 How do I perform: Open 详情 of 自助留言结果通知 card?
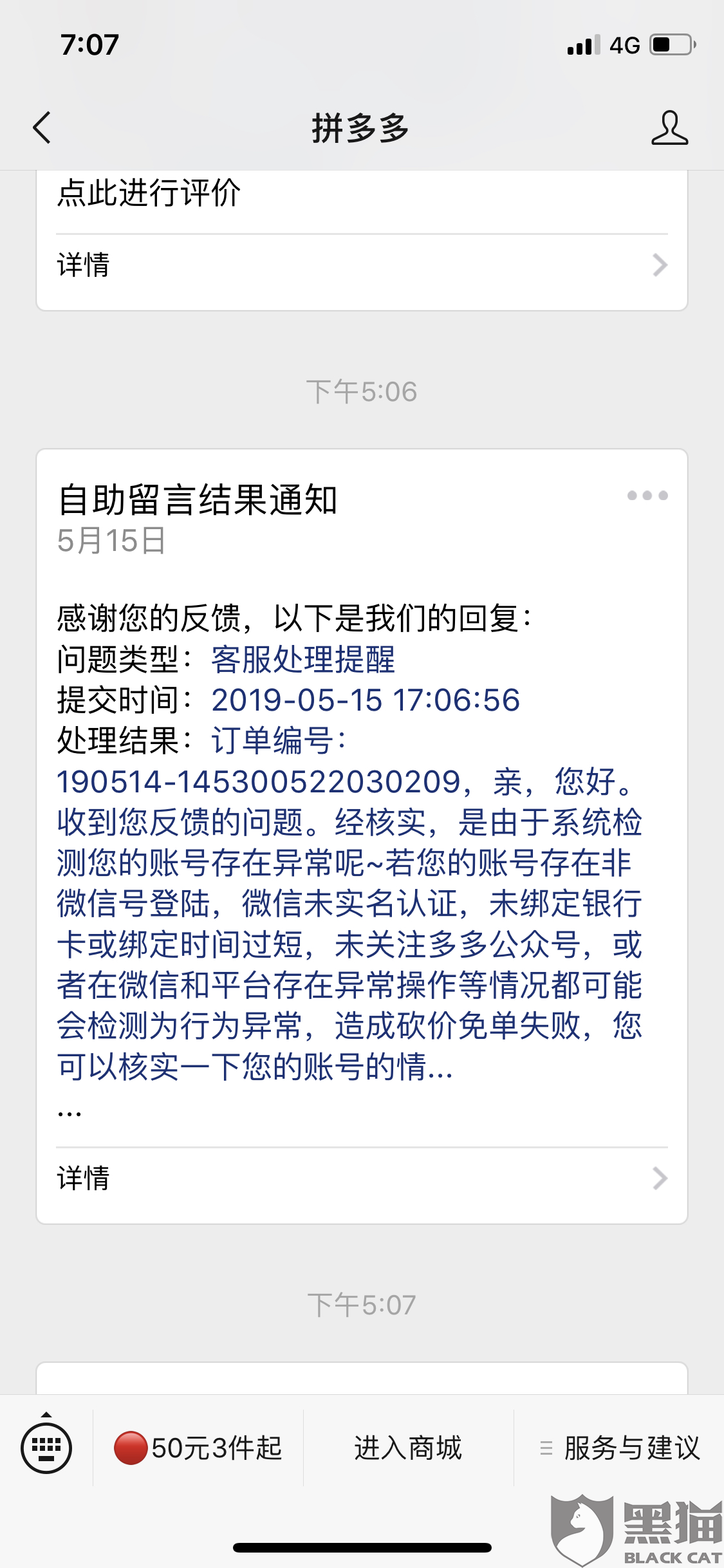point(362,1178)
